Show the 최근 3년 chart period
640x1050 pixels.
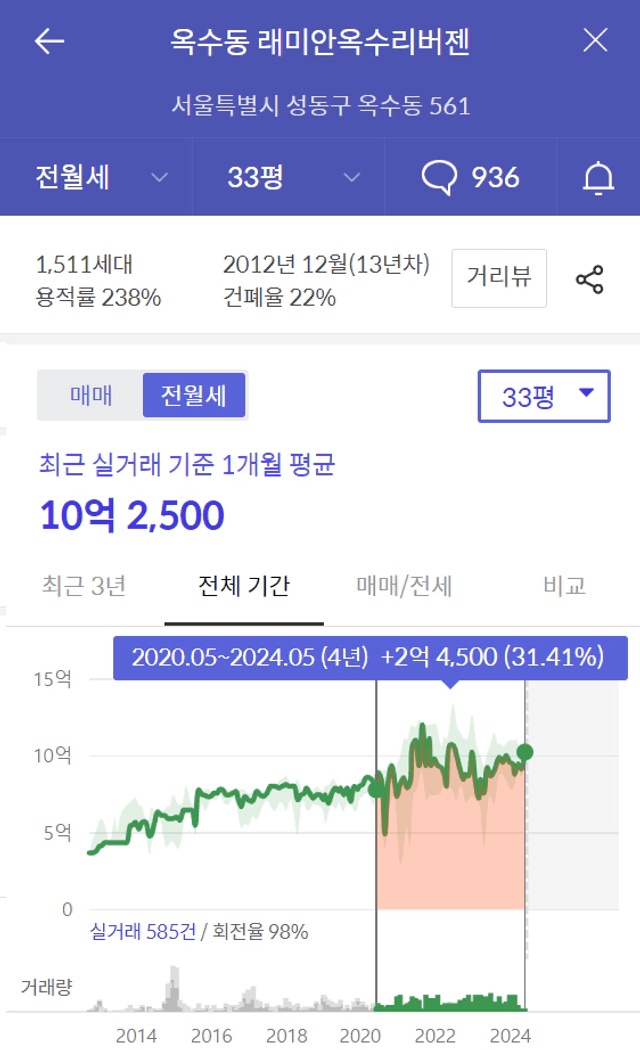click(84, 586)
